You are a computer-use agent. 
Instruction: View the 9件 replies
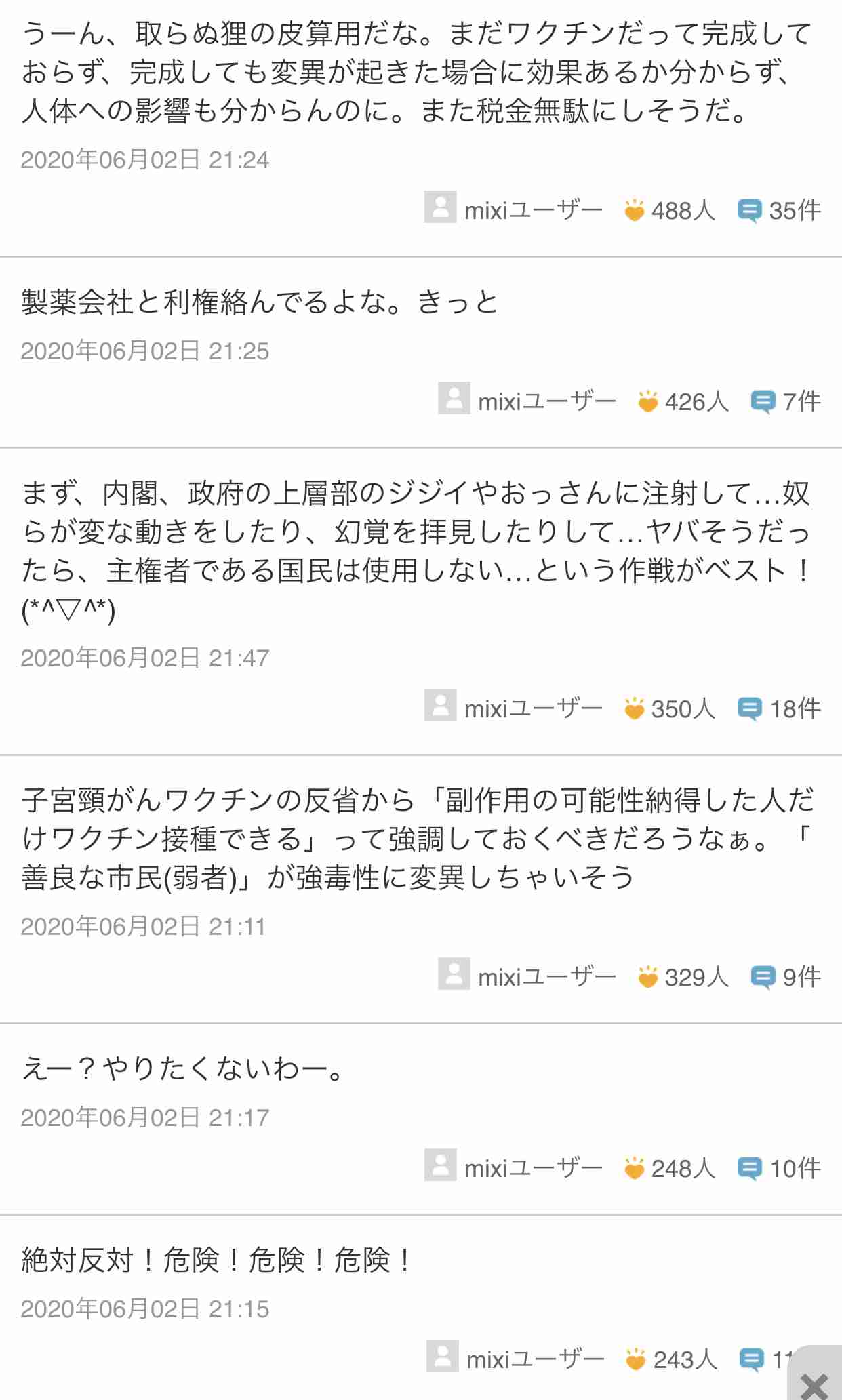(786, 978)
